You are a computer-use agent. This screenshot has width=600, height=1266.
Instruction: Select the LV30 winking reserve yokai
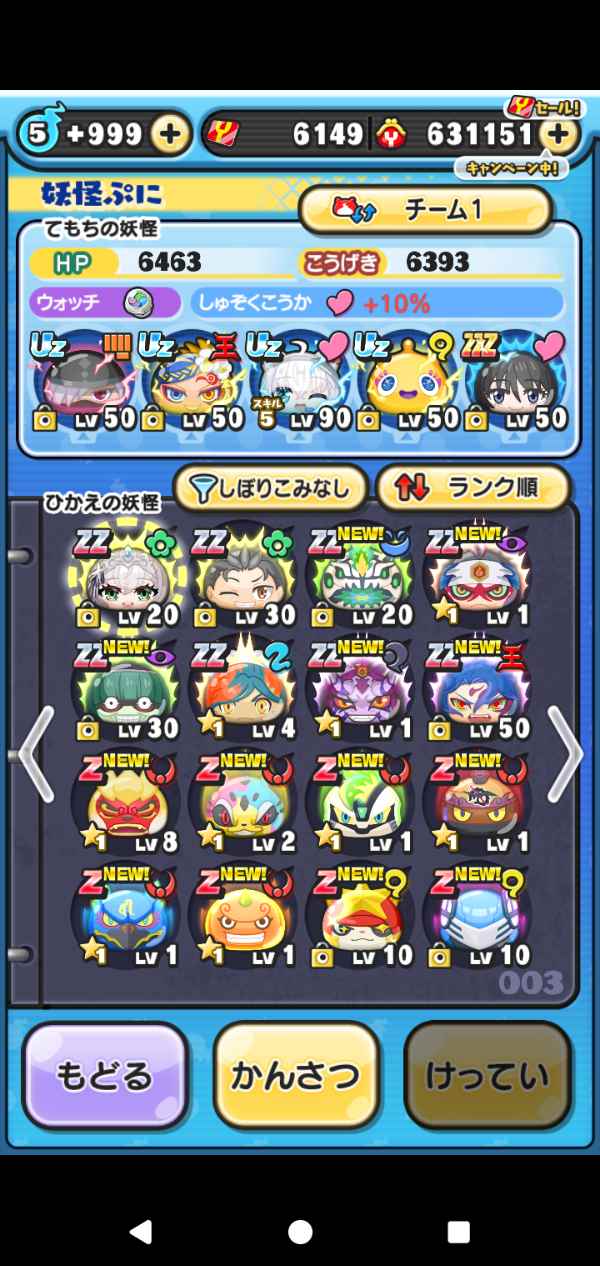pyautogui.click(x=243, y=580)
